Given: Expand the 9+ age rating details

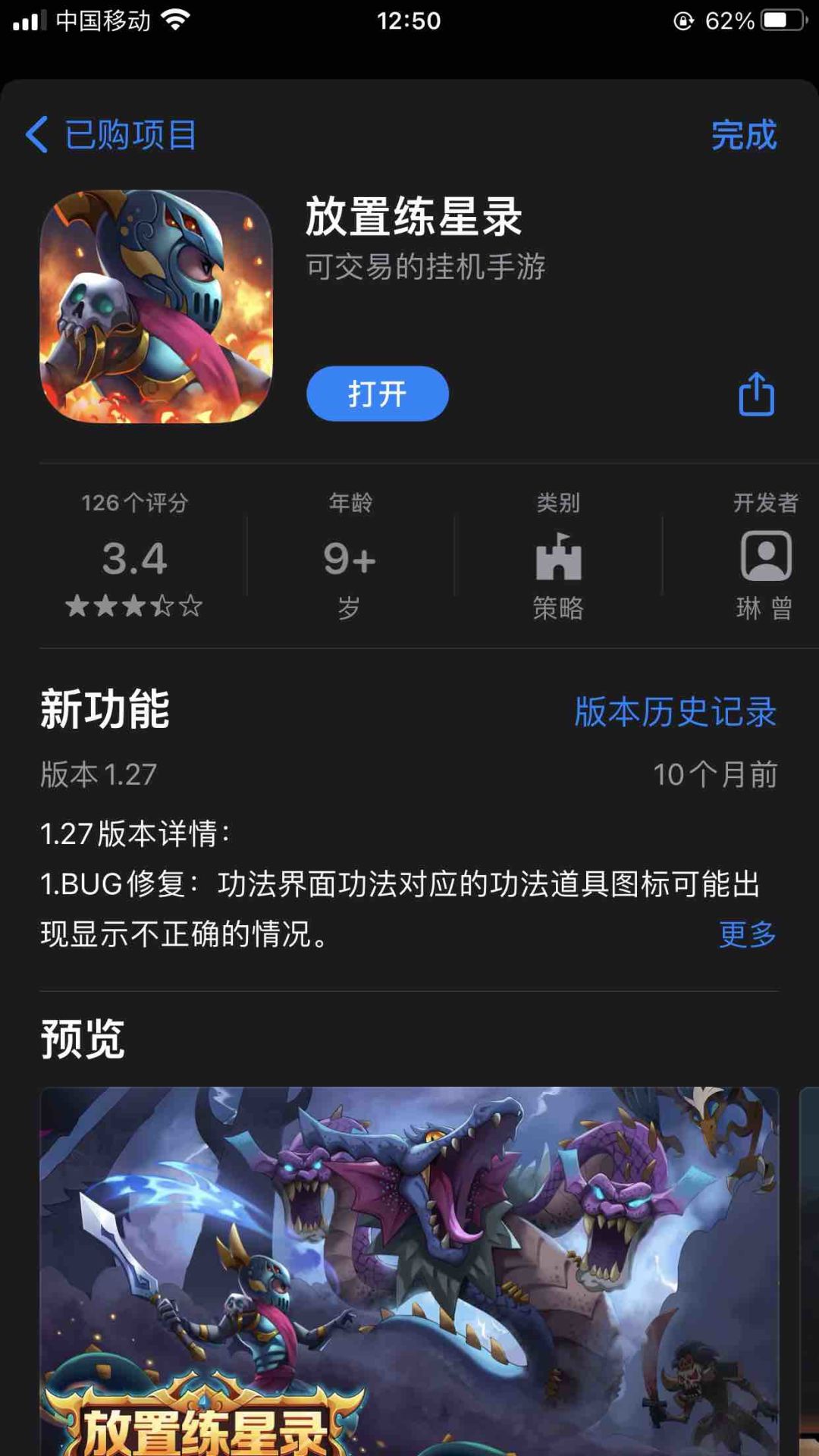Looking at the screenshot, I should tap(348, 559).
